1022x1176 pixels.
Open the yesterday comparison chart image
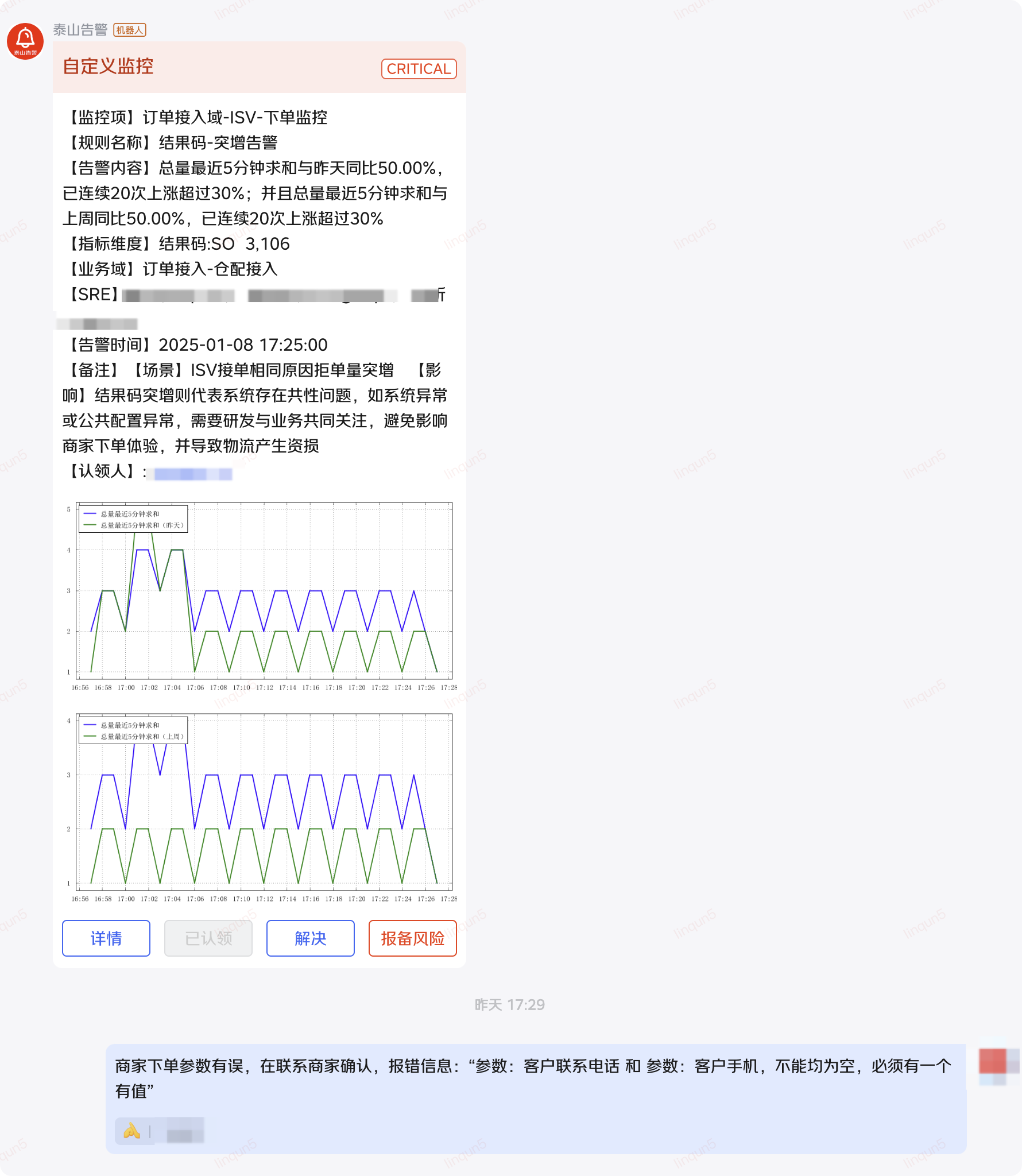(x=261, y=595)
